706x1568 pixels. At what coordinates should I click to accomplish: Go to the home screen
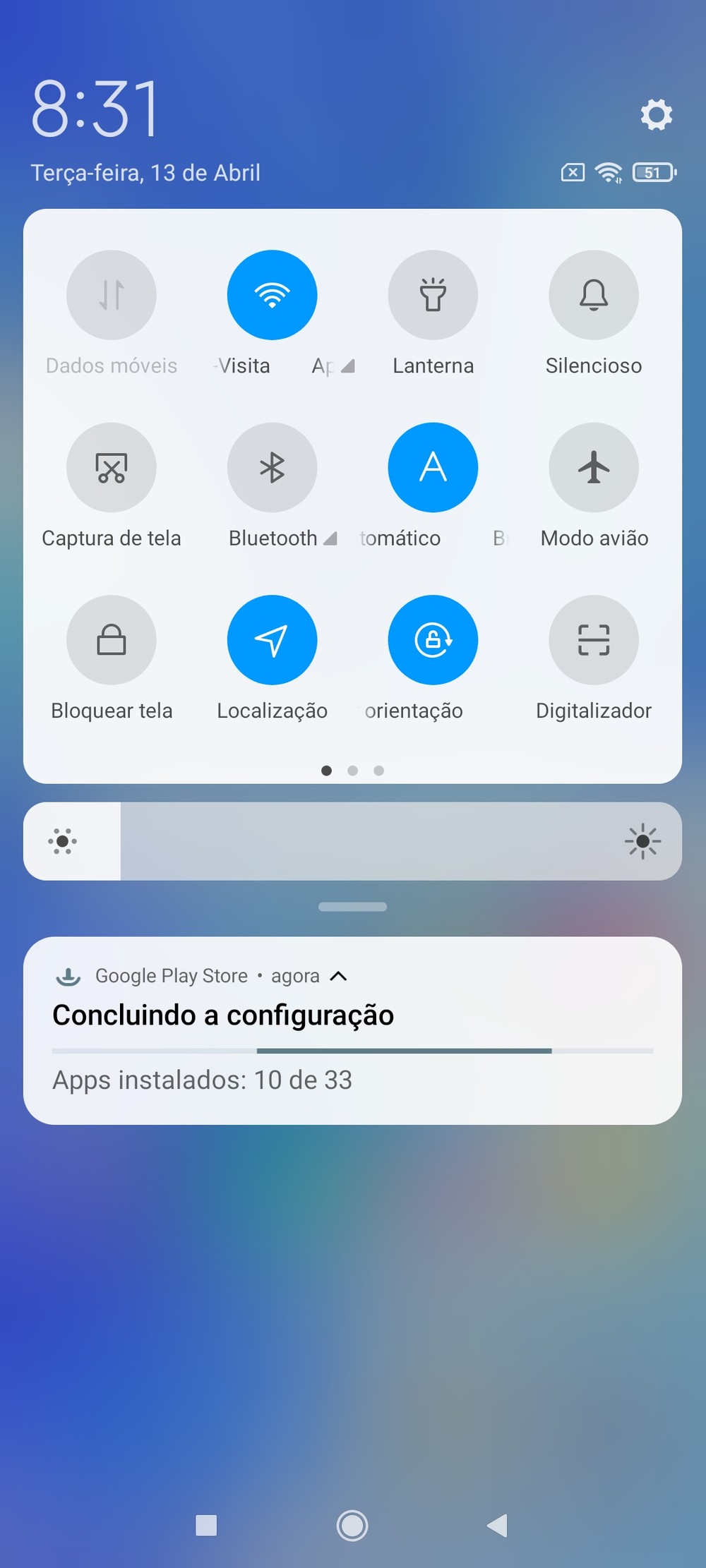click(352, 1526)
